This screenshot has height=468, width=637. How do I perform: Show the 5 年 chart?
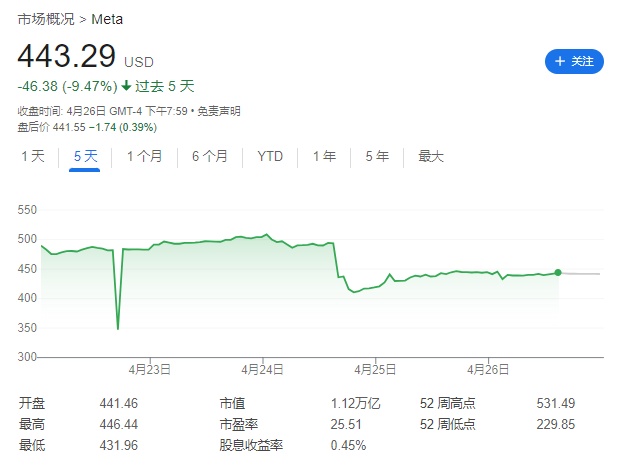(x=377, y=156)
